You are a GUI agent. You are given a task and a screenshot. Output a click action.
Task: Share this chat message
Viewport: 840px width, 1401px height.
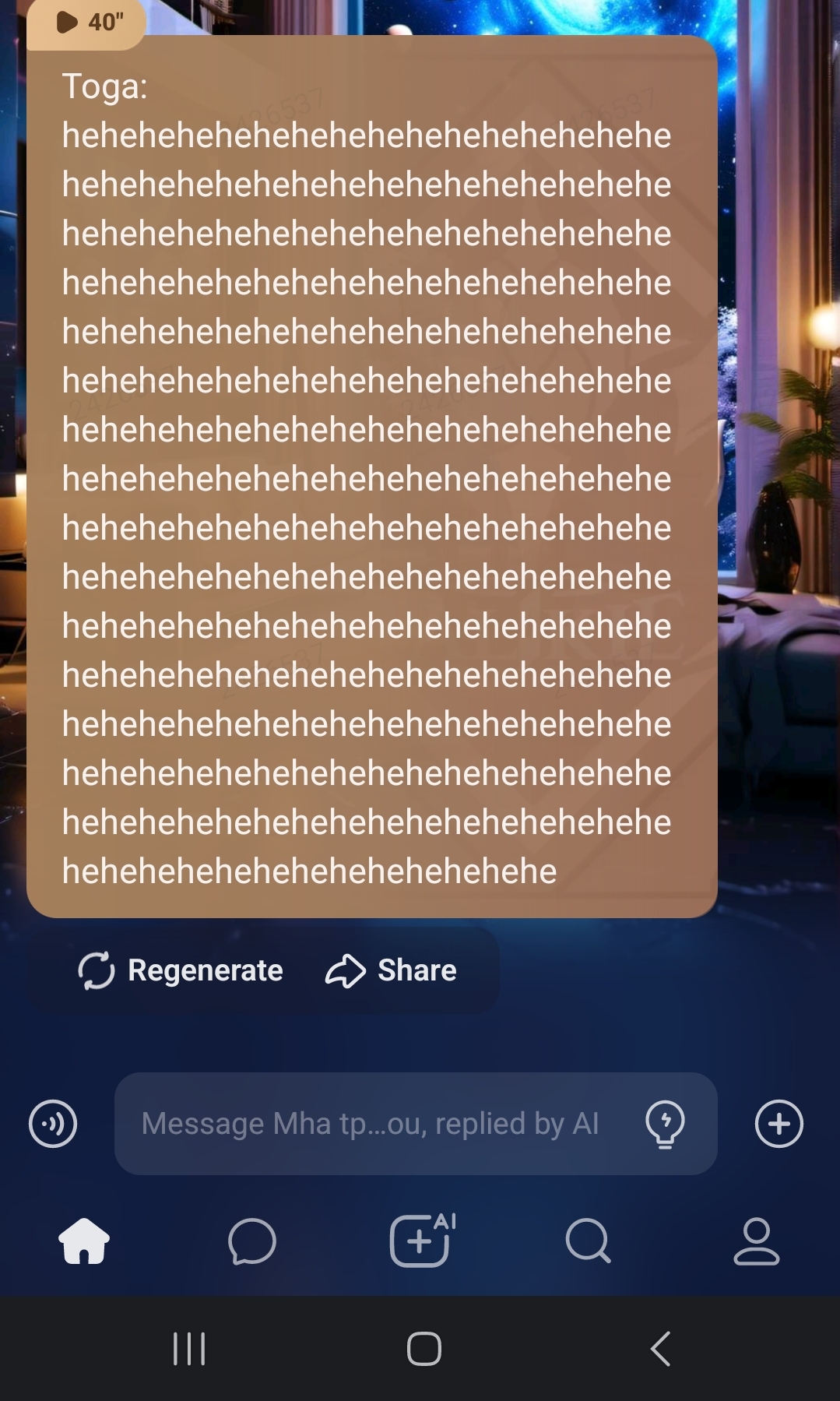[392, 970]
